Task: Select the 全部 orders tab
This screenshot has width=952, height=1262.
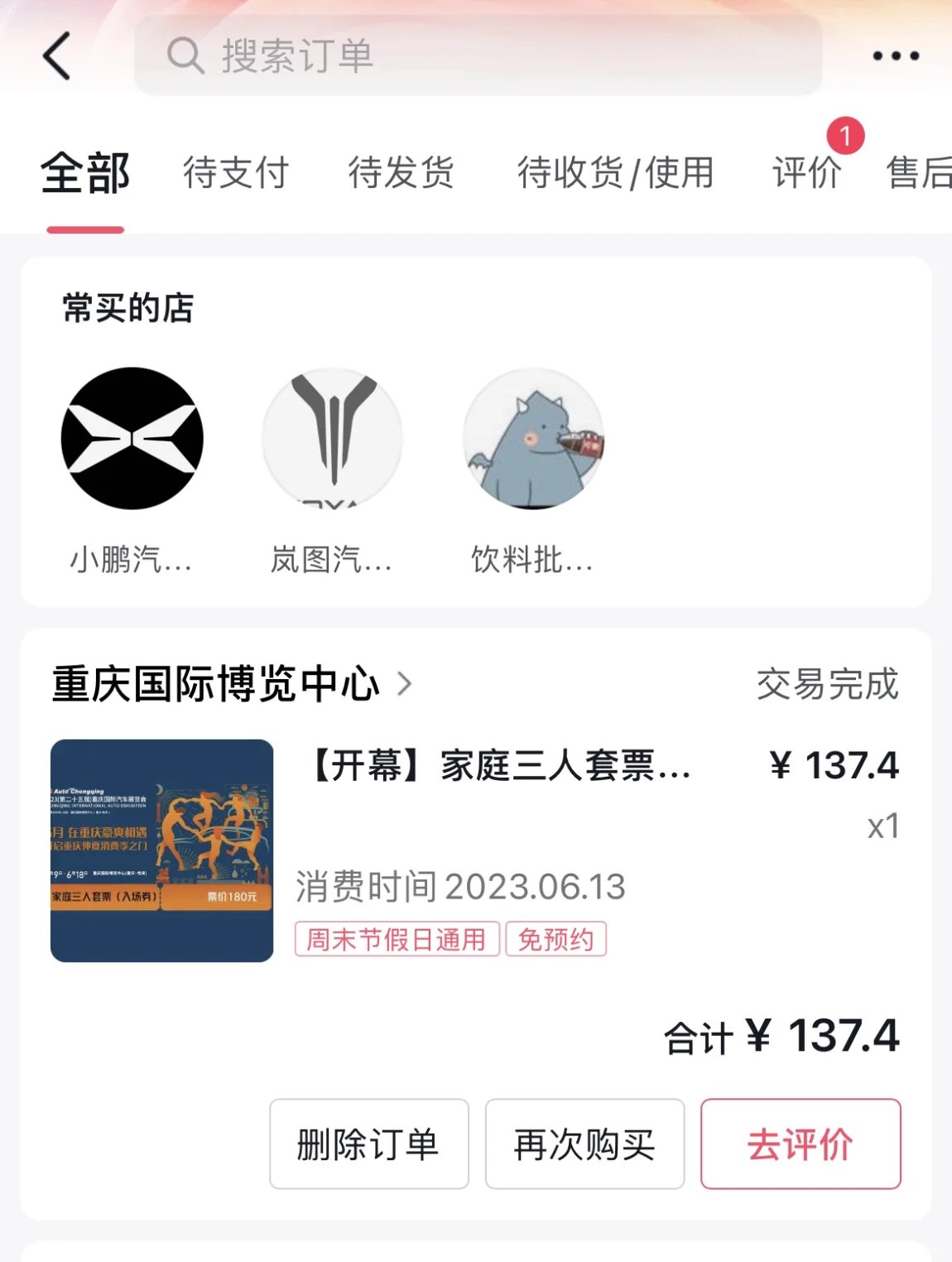Action: click(85, 173)
